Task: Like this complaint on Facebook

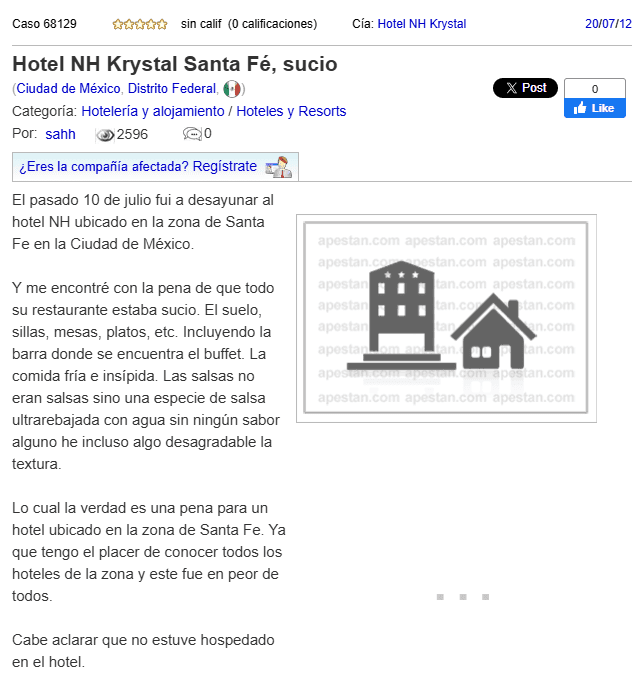Action: (x=594, y=108)
